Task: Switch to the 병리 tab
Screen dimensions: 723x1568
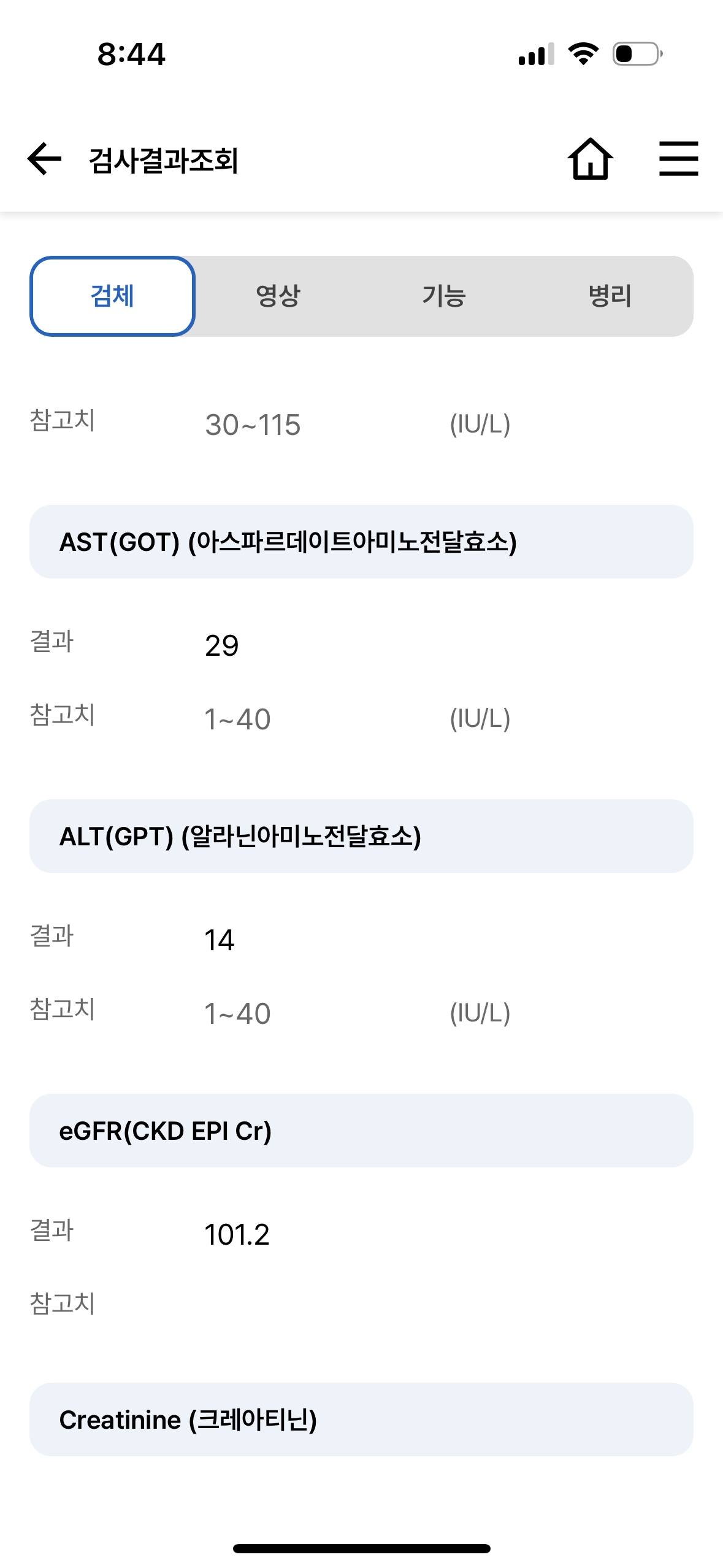Action: (x=610, y=296)
